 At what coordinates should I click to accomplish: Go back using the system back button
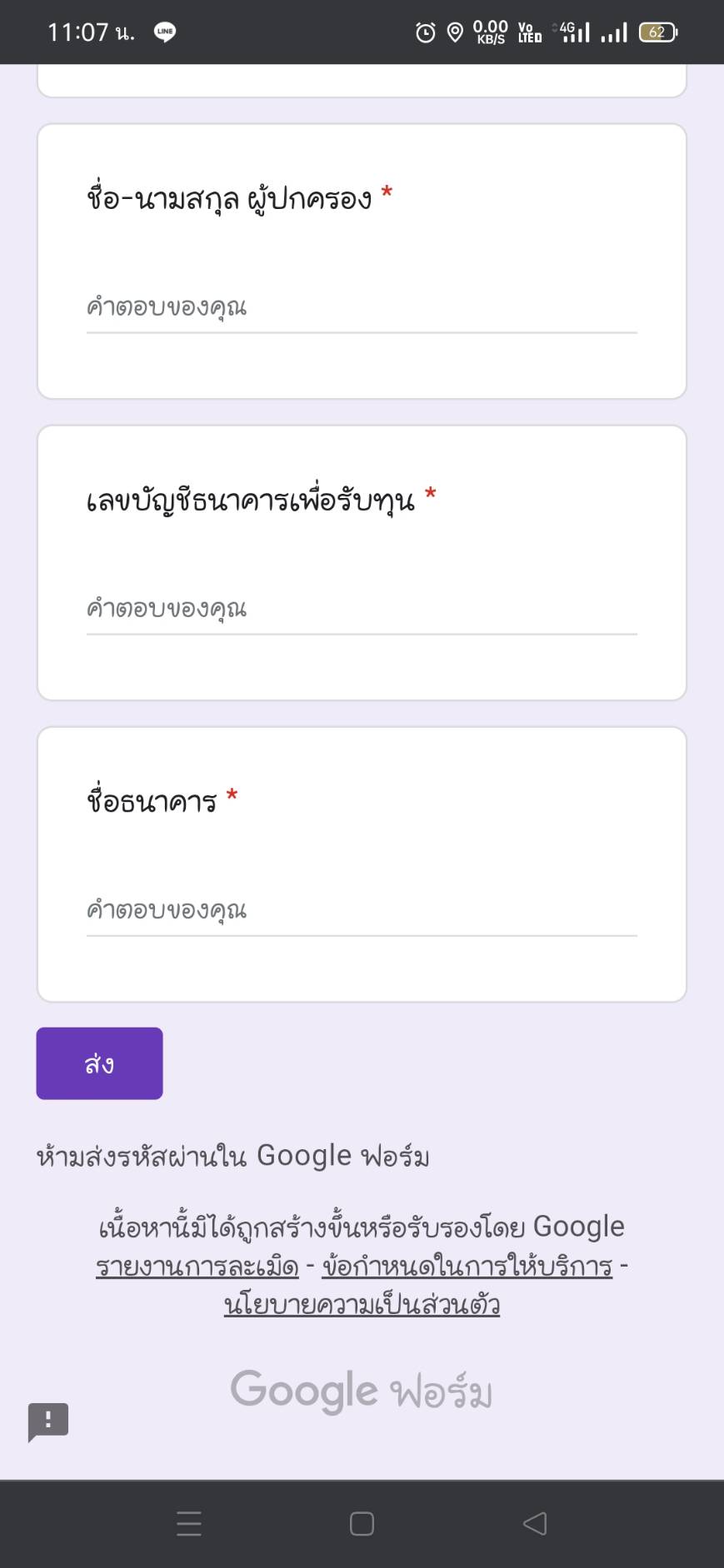pos(535,1524)
